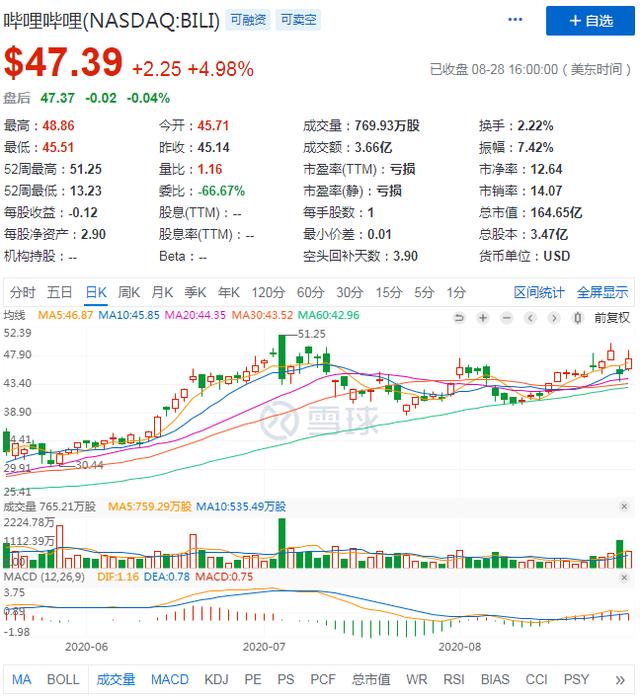Open the 前复权 price adjustment option
The height and width of the screenshot is (699, 640).
[612, 317]
